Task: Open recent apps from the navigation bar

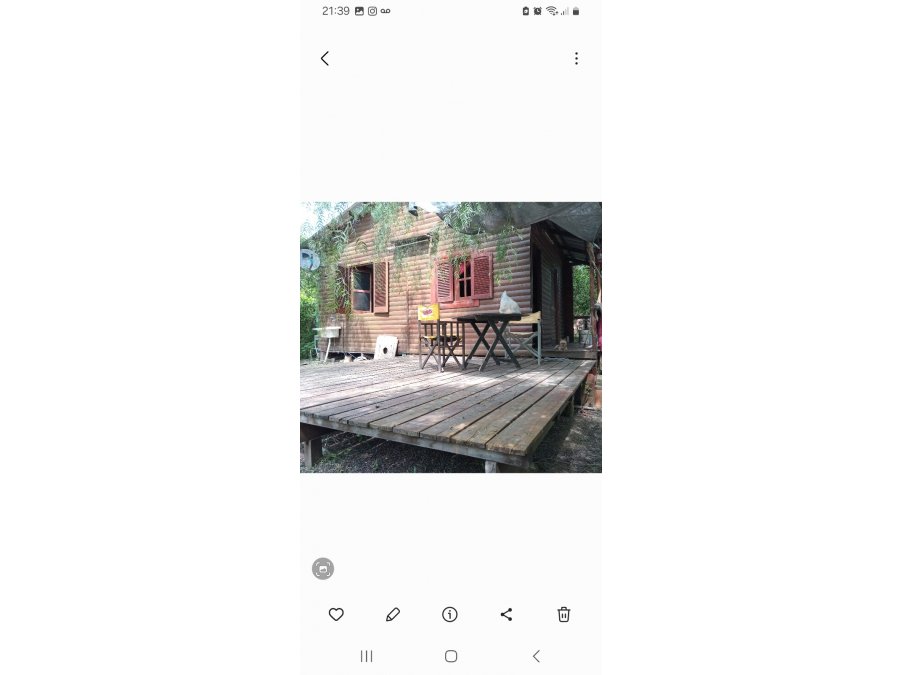Action: coord(366,656)
